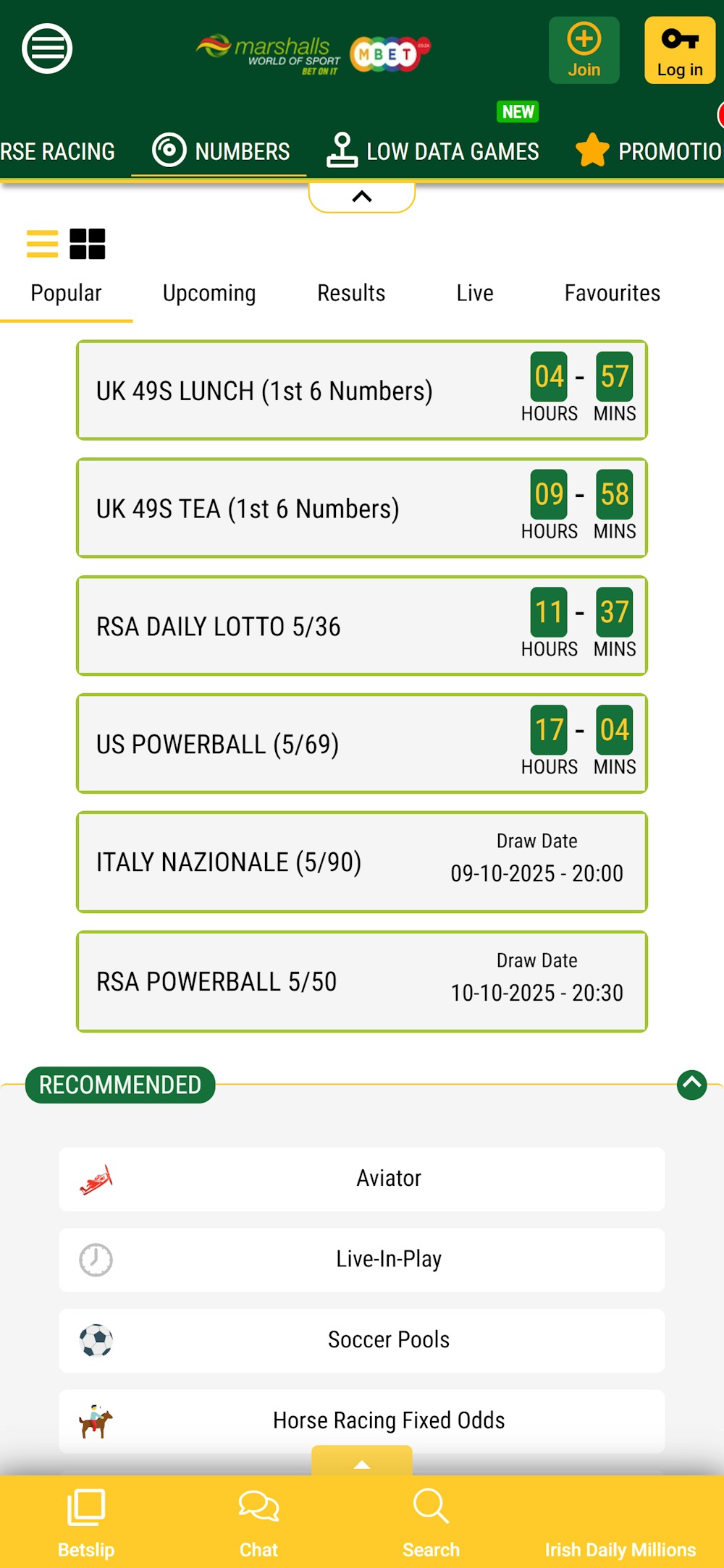Screen dimensions: 724x1568
Task: Open the hamburger navigation menu
Action: tap(46, 48)
